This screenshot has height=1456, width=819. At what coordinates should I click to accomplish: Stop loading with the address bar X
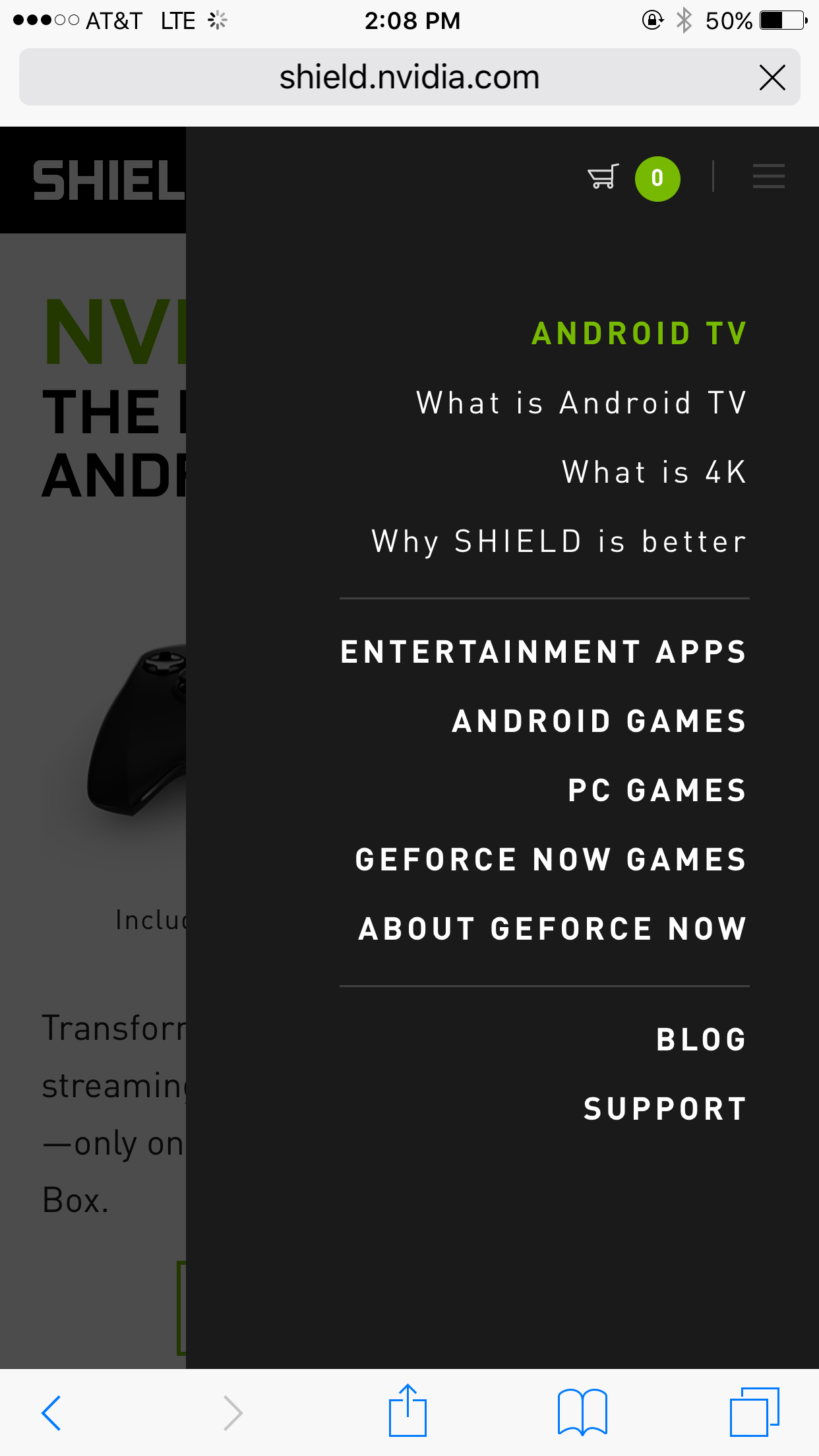(x=772, y=77)
